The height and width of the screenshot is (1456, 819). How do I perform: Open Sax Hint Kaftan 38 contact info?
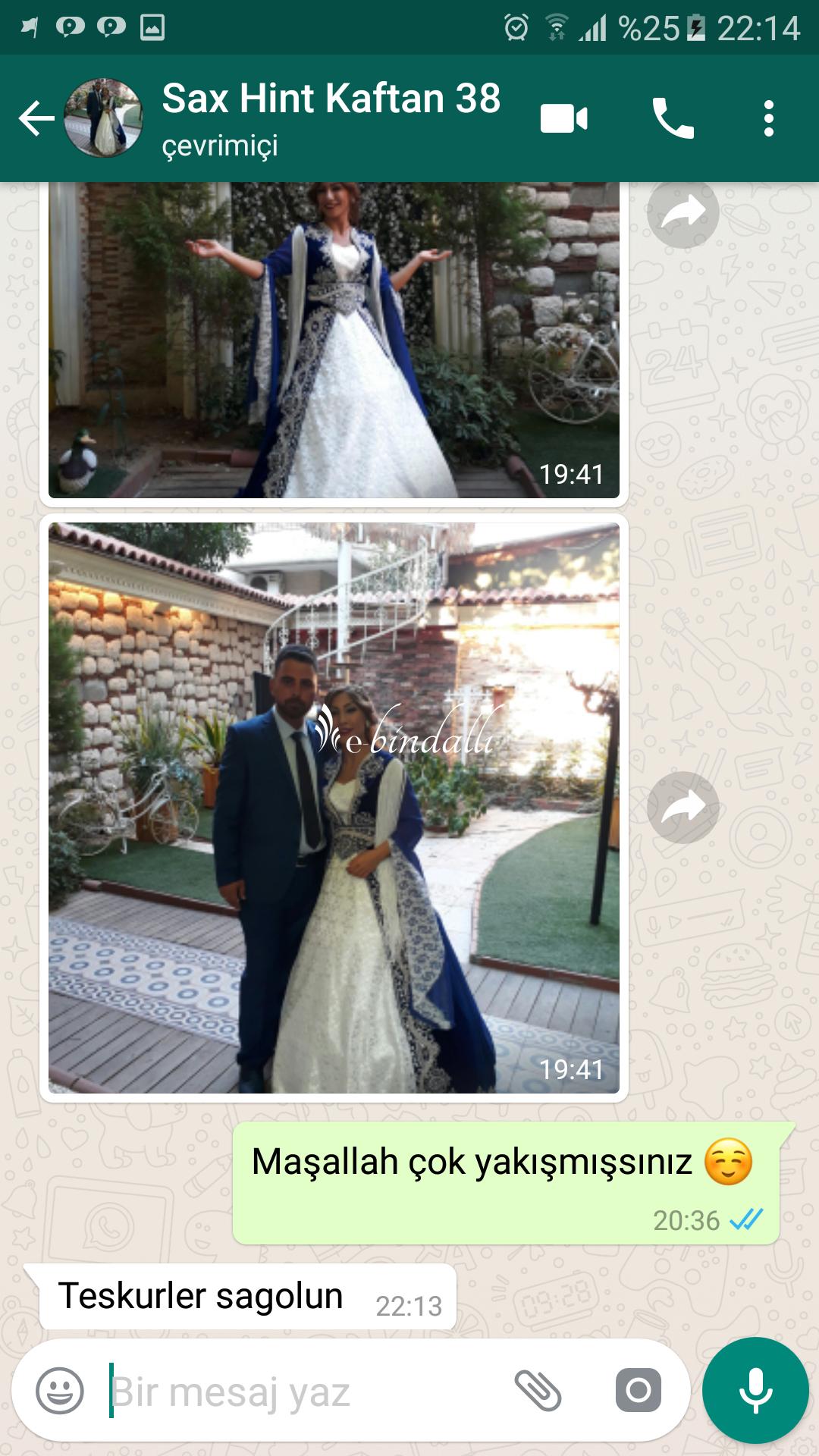[331, 118]
